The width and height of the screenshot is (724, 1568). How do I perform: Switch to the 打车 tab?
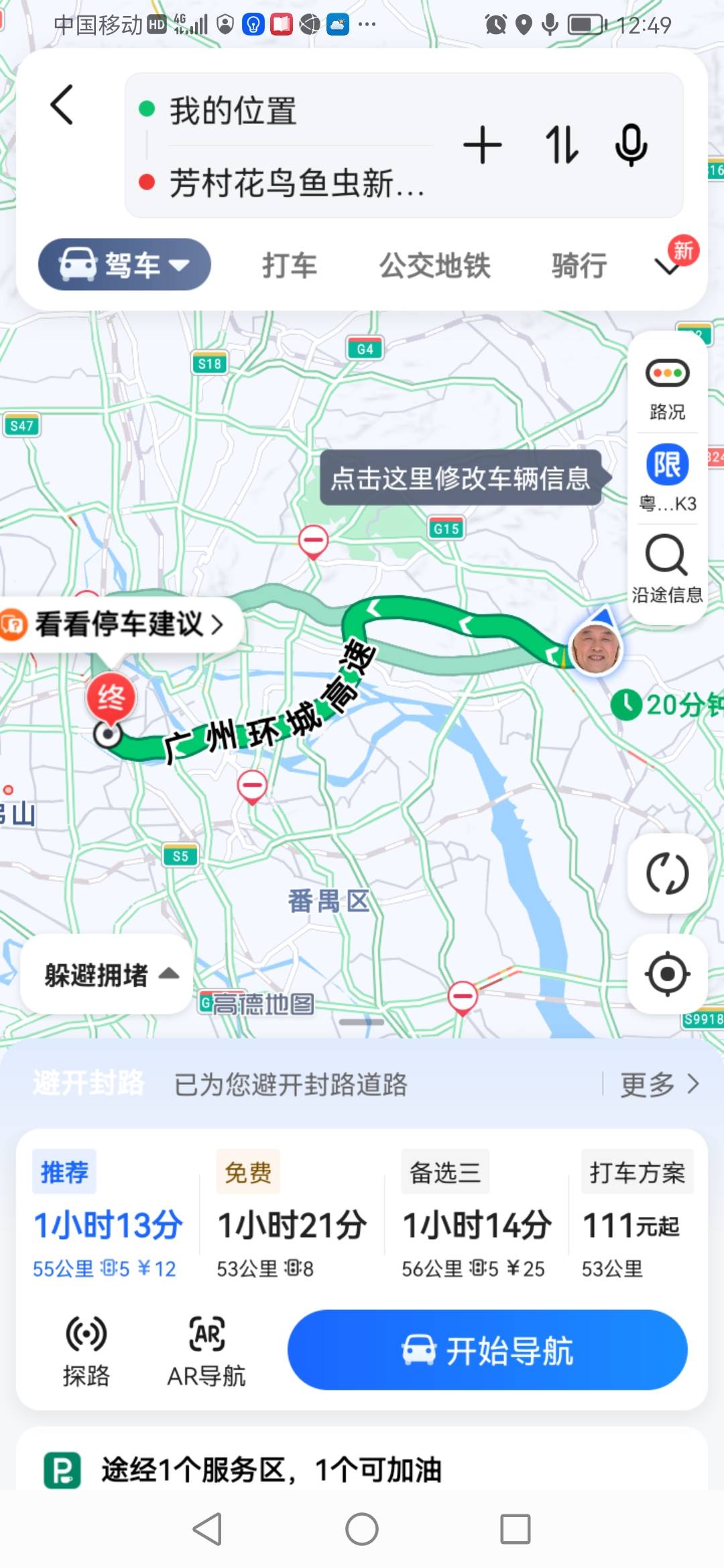tap(290, 265)
